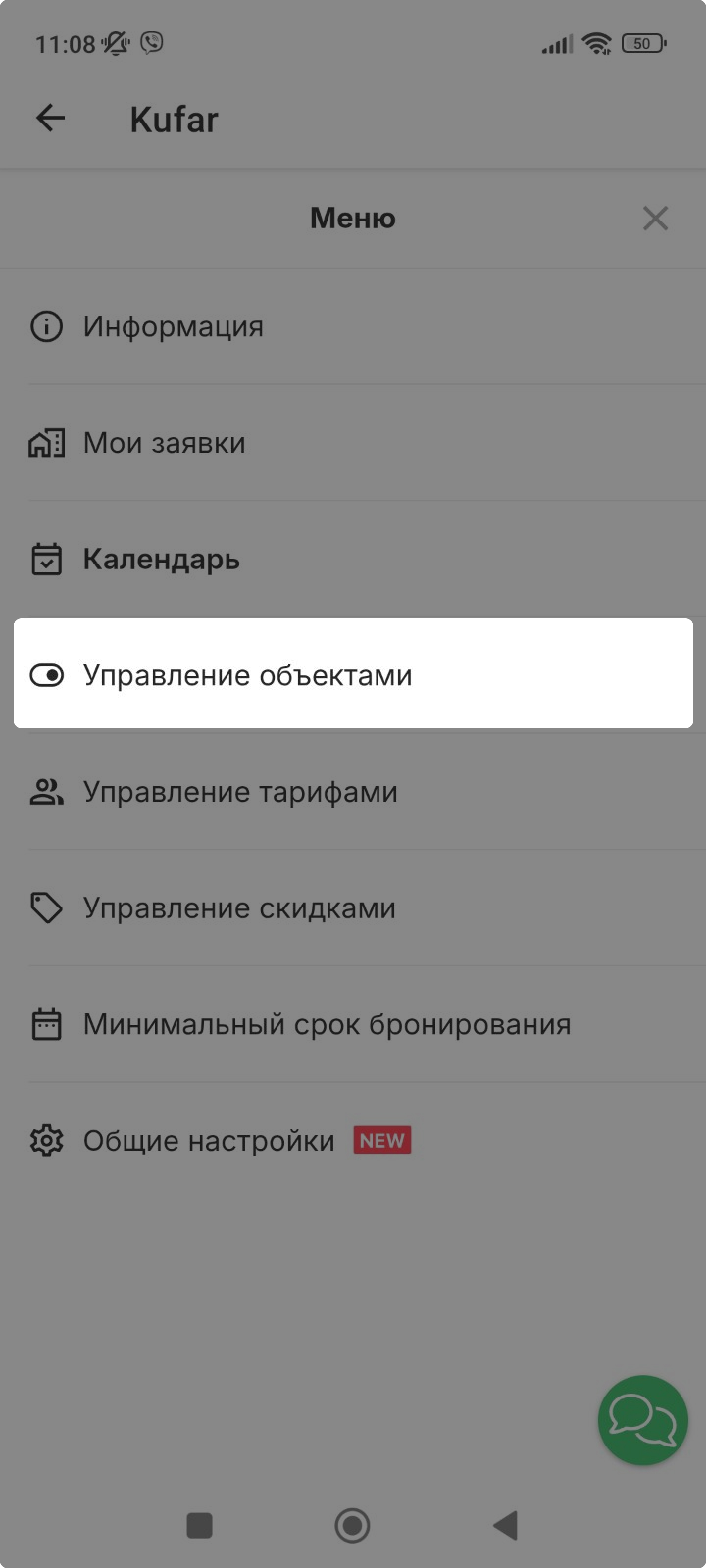
Task: Open recent apps with the square button
Action: point(199,1525)
